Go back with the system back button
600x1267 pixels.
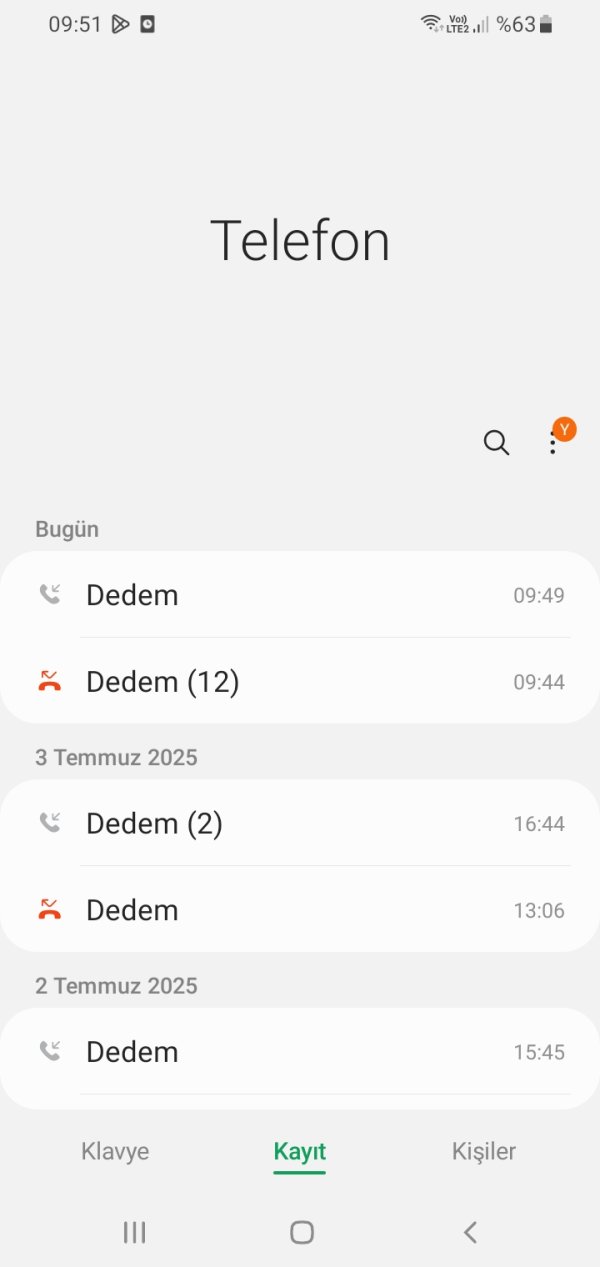click(x=470, y=1232)
